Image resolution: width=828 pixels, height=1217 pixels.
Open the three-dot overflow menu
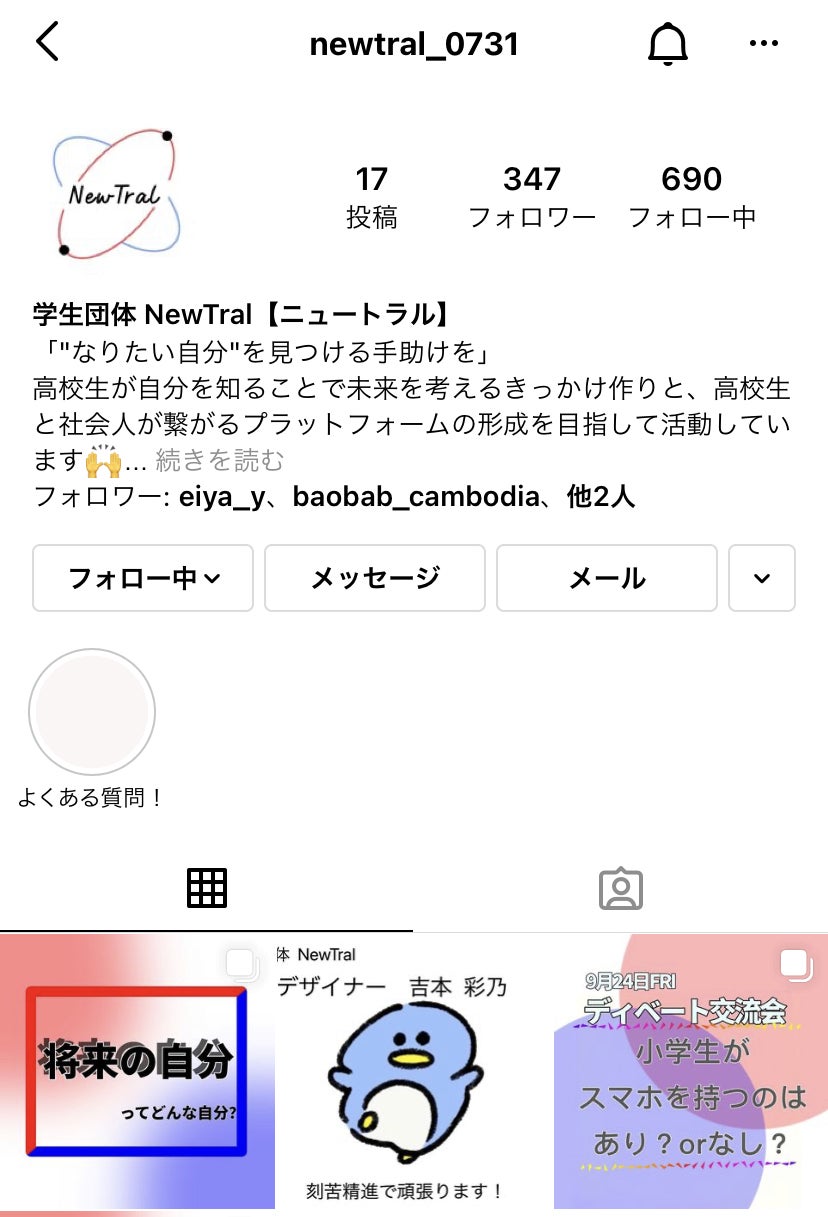coord(763,44)
